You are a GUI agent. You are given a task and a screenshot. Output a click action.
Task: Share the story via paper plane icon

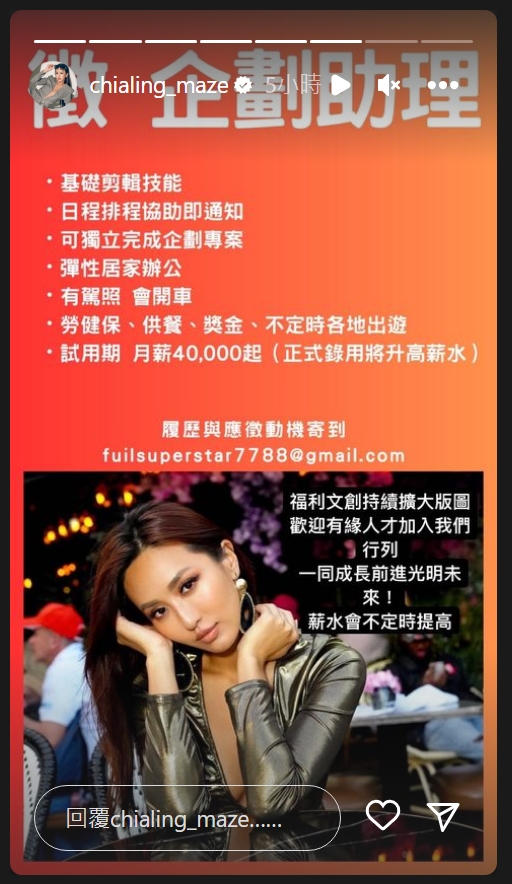click(443, 815)
